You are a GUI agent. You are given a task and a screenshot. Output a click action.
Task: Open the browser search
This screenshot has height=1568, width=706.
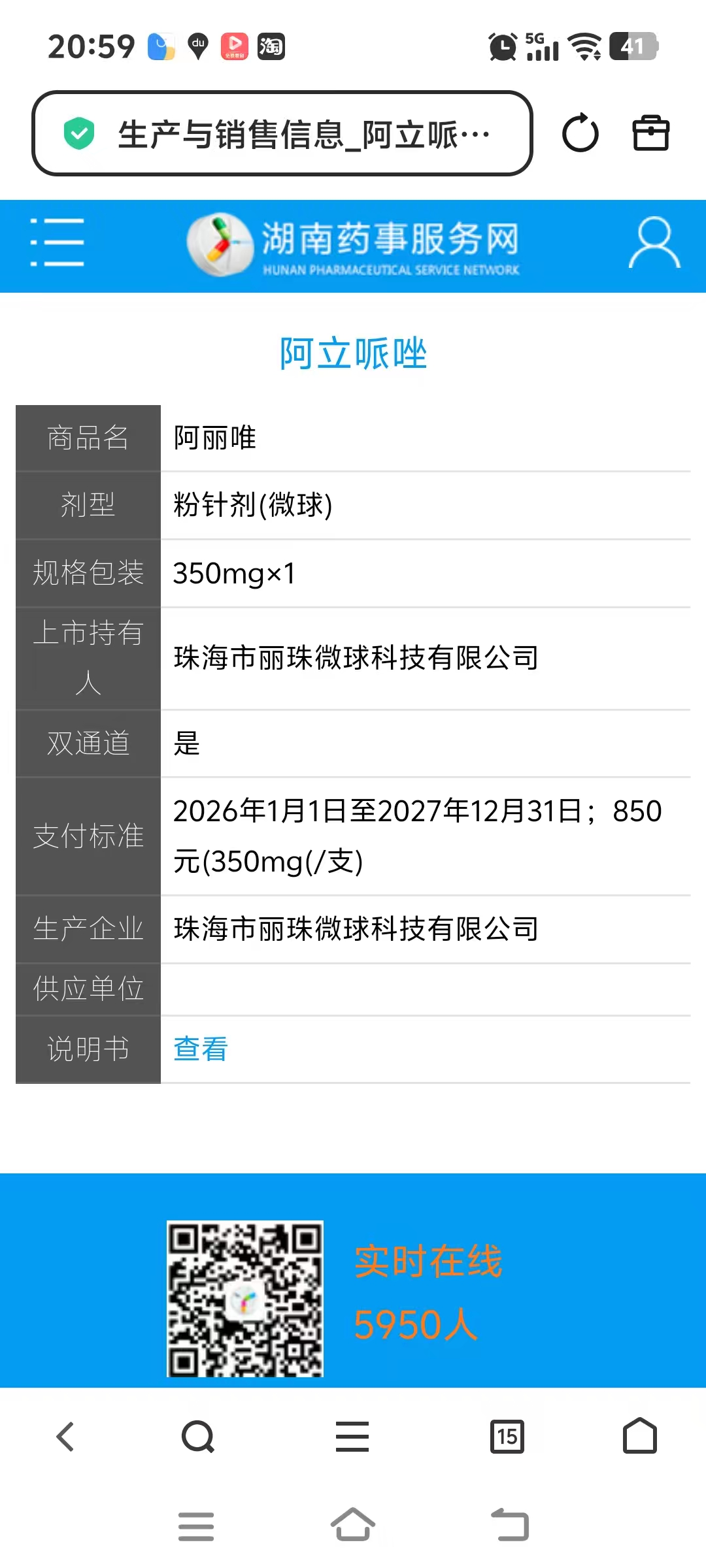[x=198, y=1437]
